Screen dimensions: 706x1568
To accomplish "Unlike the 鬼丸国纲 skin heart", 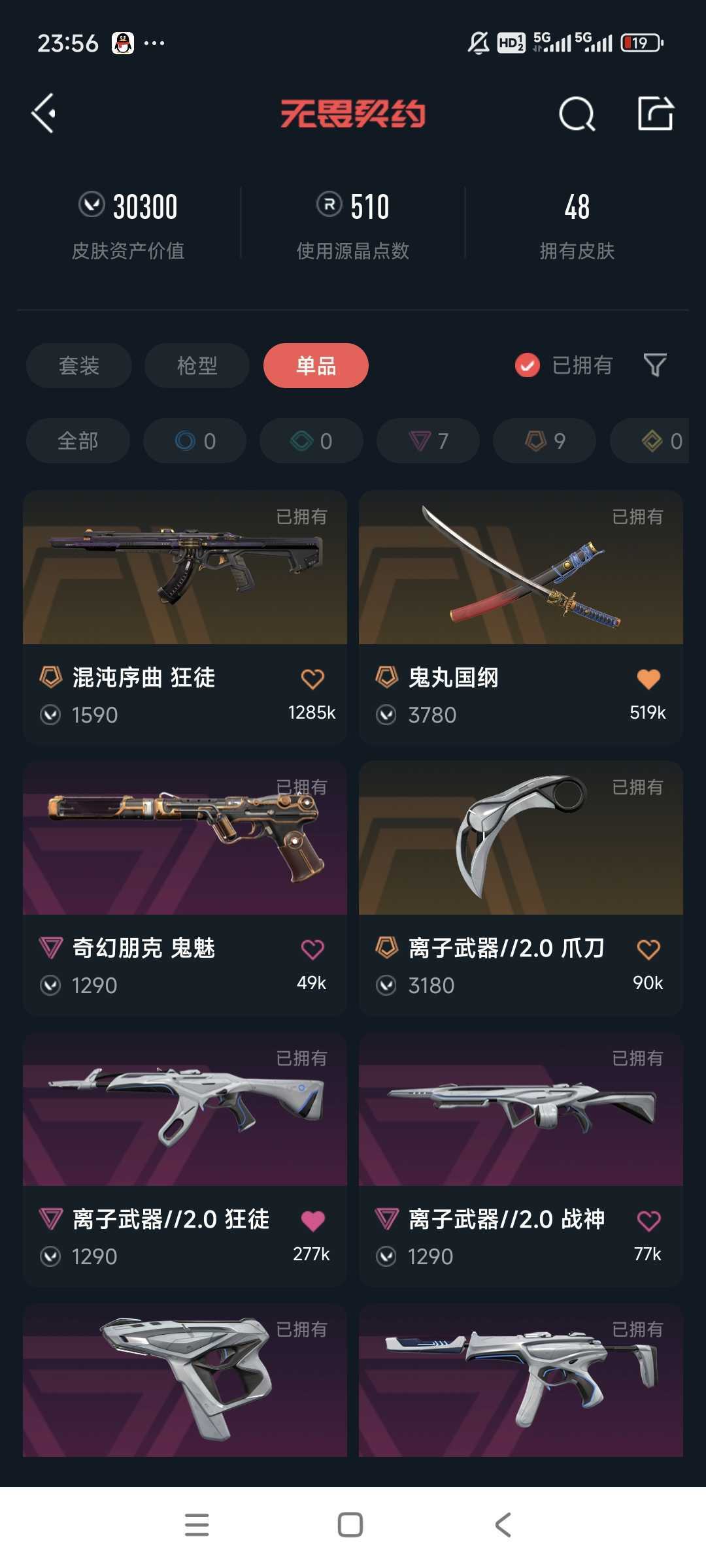I will point(648,679).
